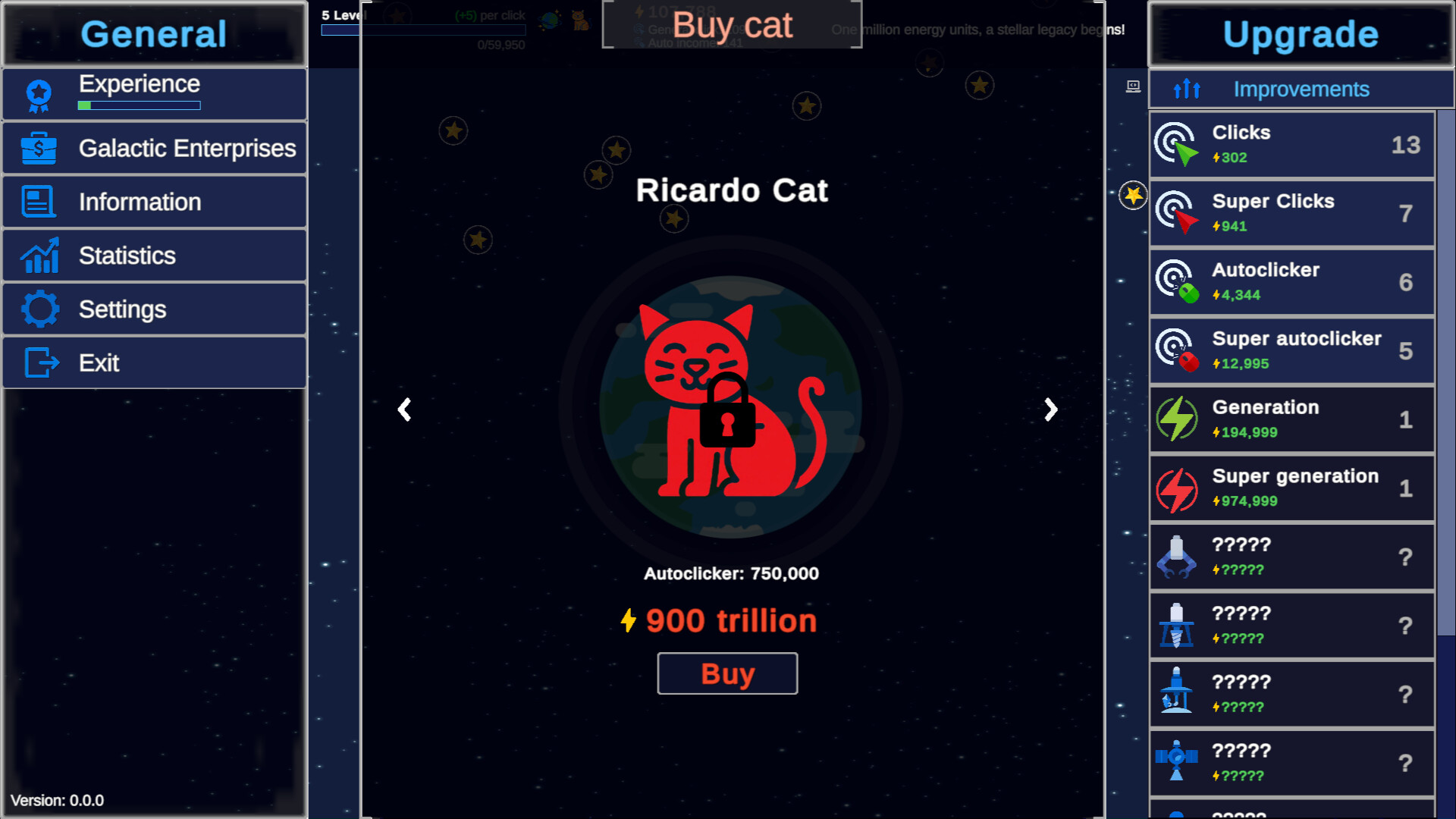Image resolution: width=1456 pixels, height=819 pixels.
Task: Tap the yellow star icon beside Super Clicks
Action: click(1133, 196)
